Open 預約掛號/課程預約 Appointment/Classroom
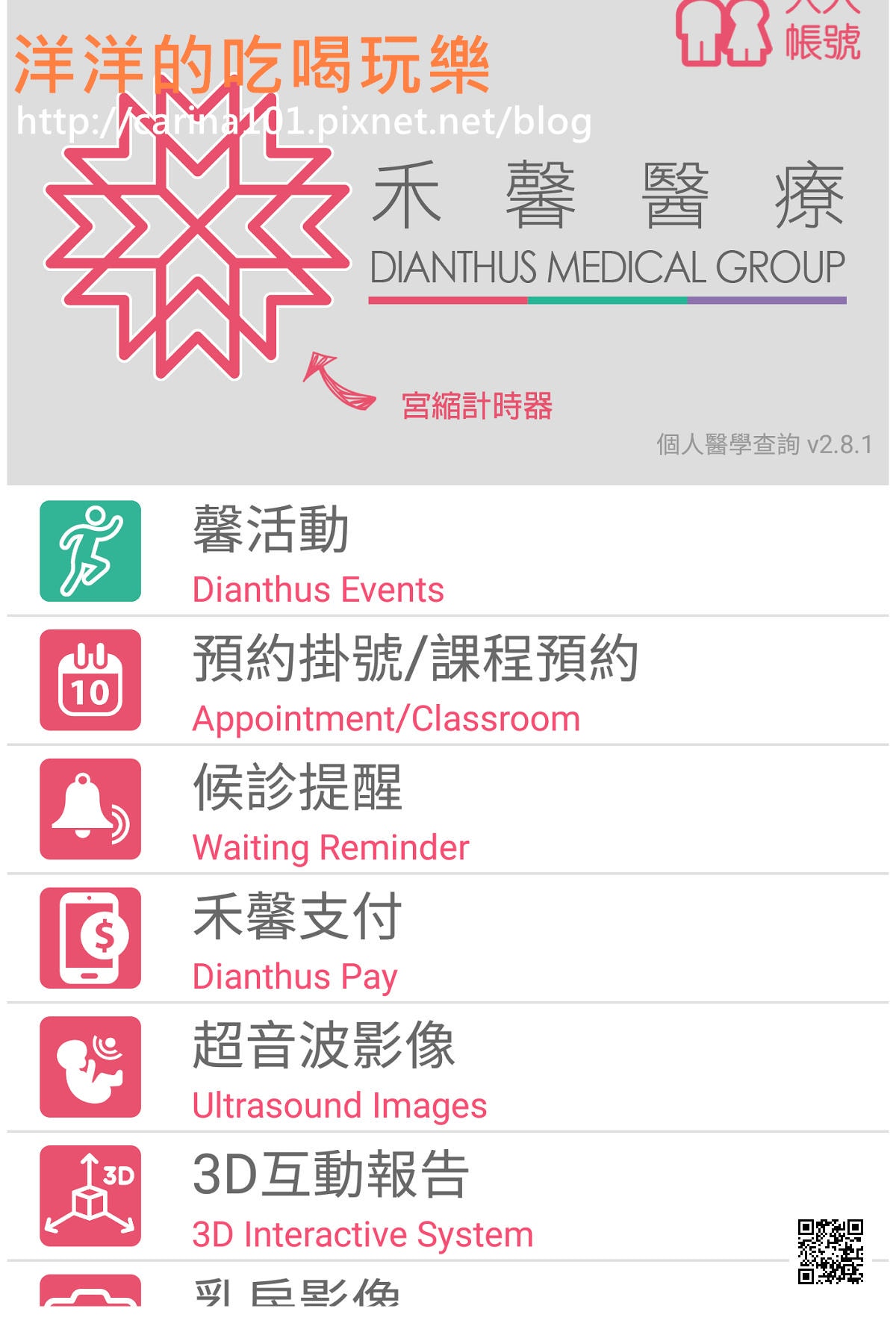896x1344 pixels. click(x=448, y=680)
